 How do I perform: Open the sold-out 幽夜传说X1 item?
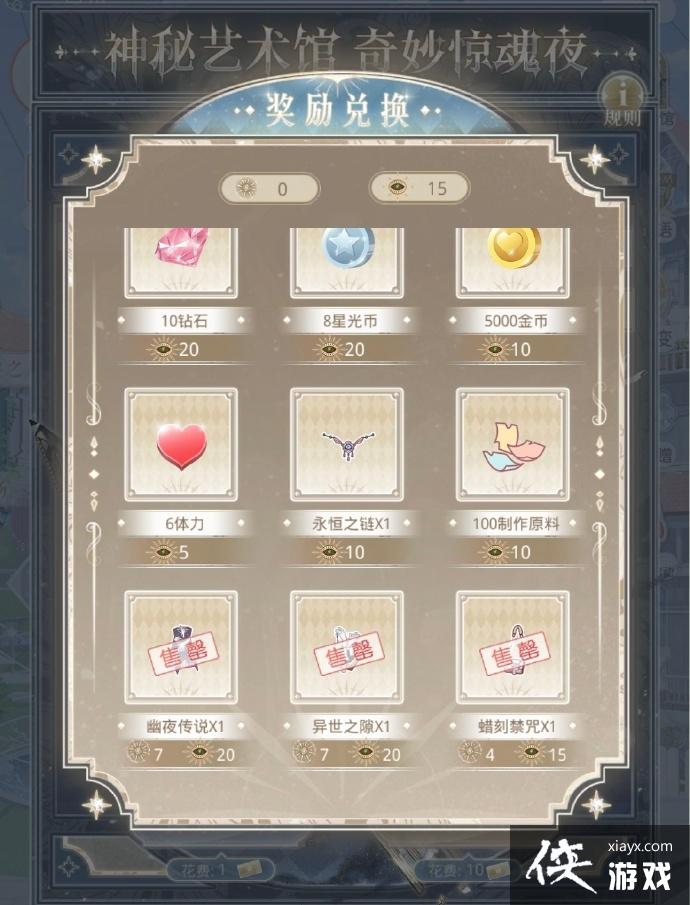[181, 646]
